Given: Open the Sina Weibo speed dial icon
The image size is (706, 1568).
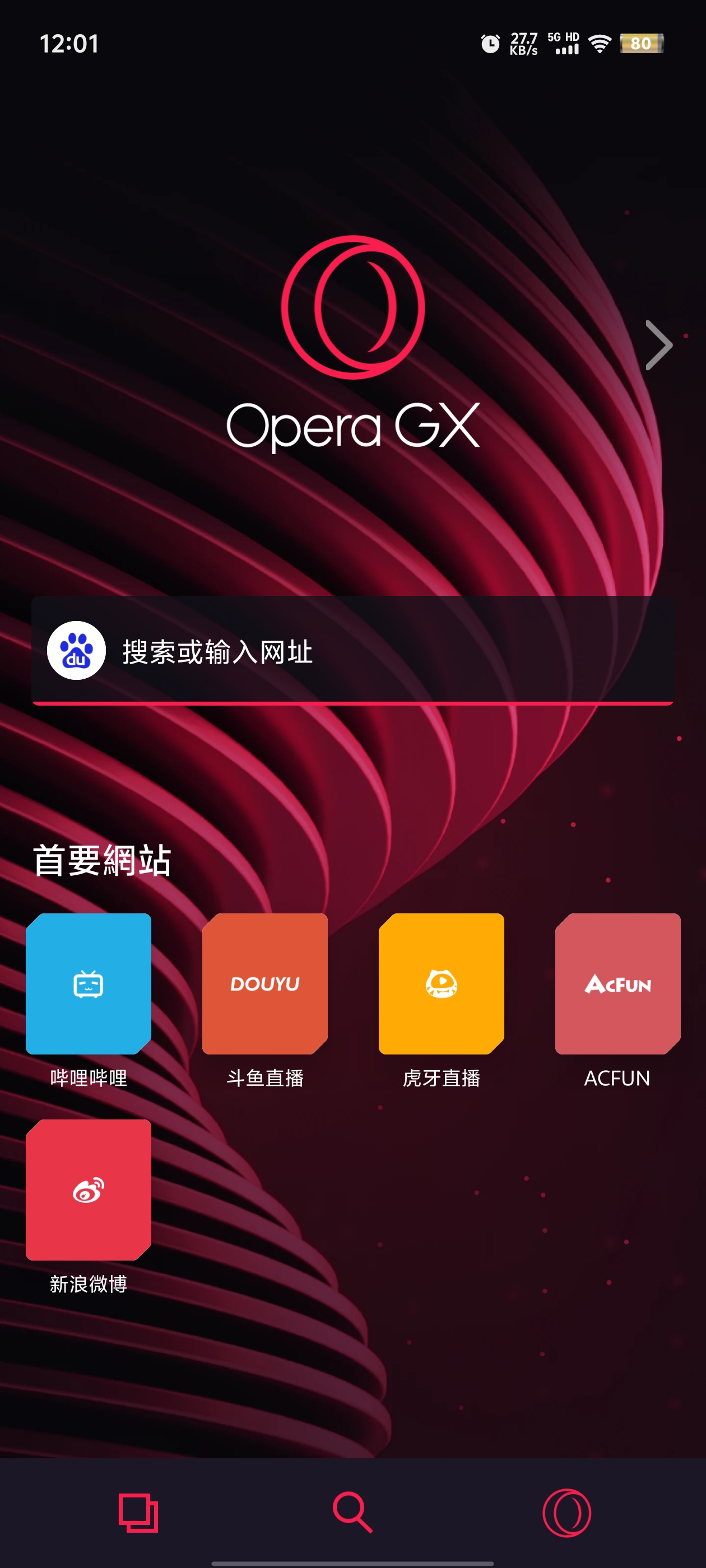Looking at the screenshot, I should (x=88, y=1190).
